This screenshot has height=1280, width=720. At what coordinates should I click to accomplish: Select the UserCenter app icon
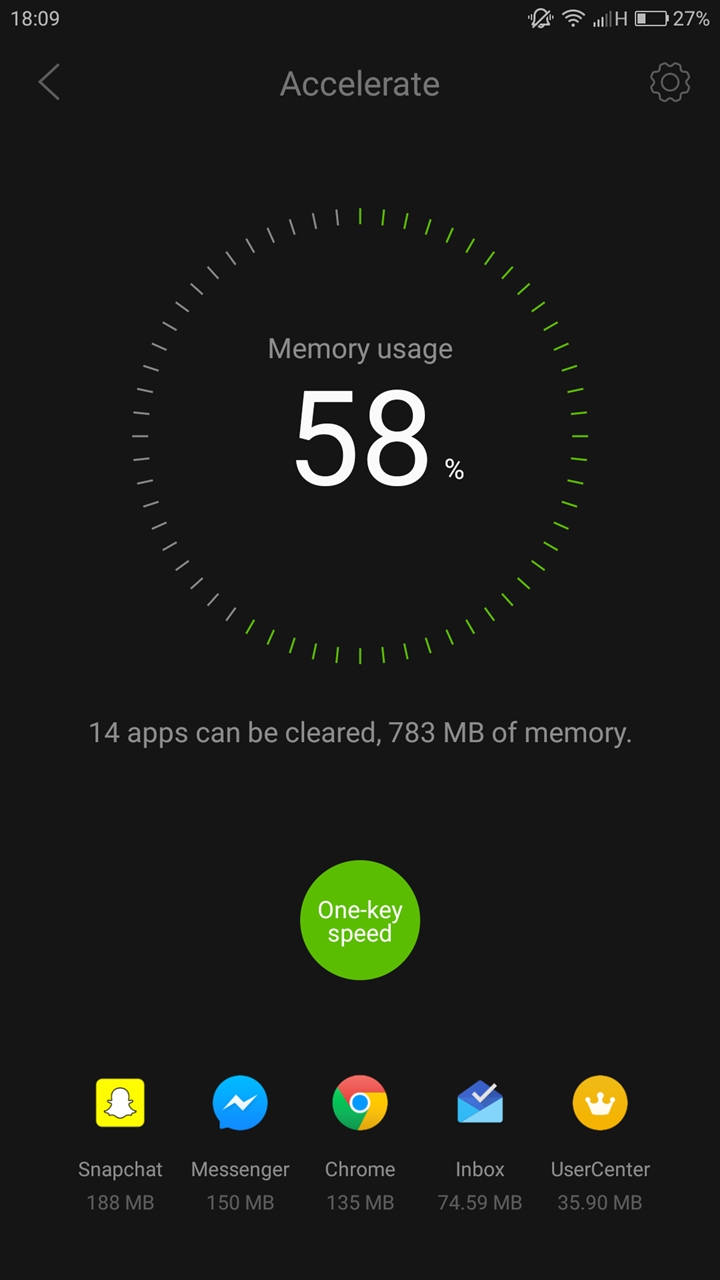600,1103
